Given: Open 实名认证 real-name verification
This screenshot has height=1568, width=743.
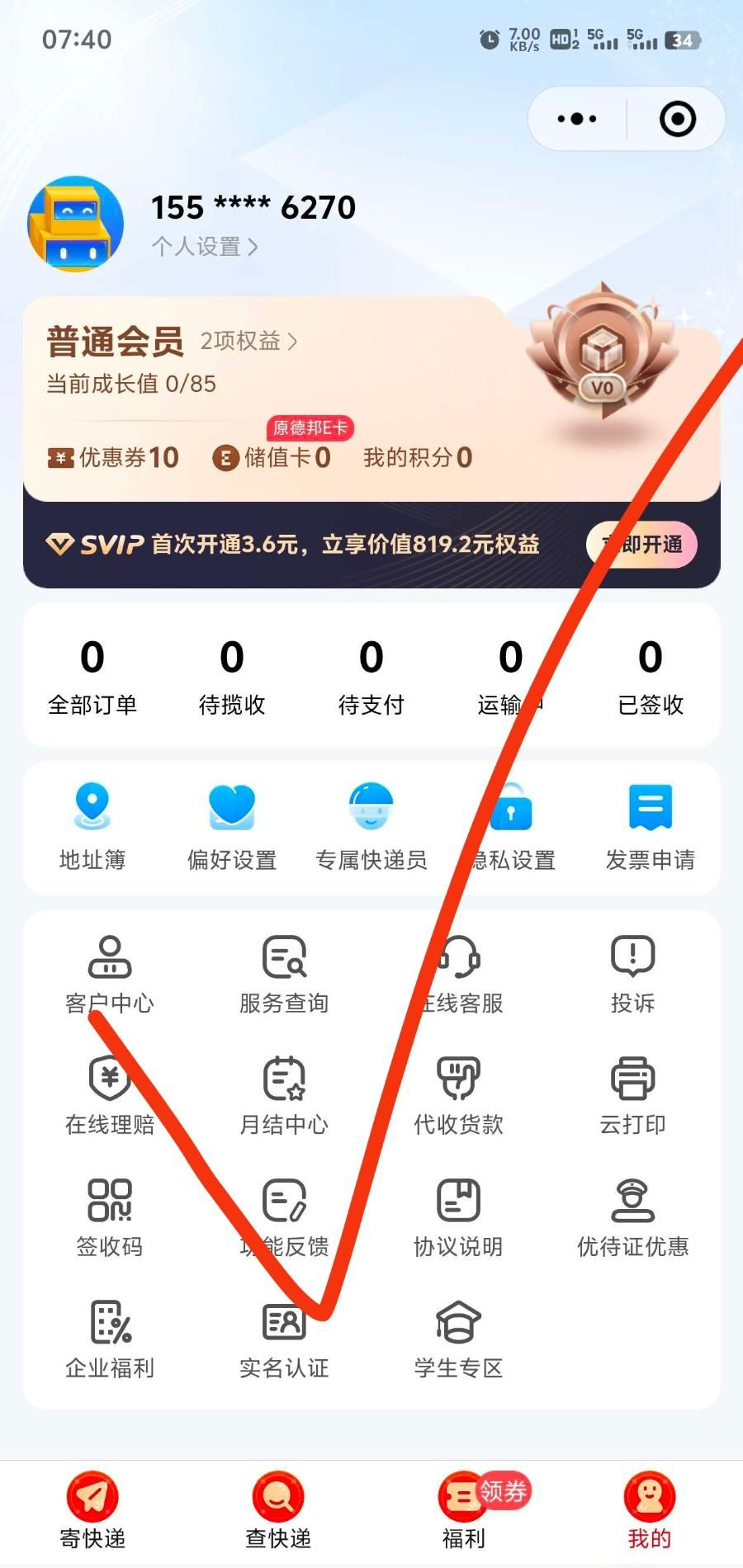Looking at the screenshot, I should click(284, 1340).
